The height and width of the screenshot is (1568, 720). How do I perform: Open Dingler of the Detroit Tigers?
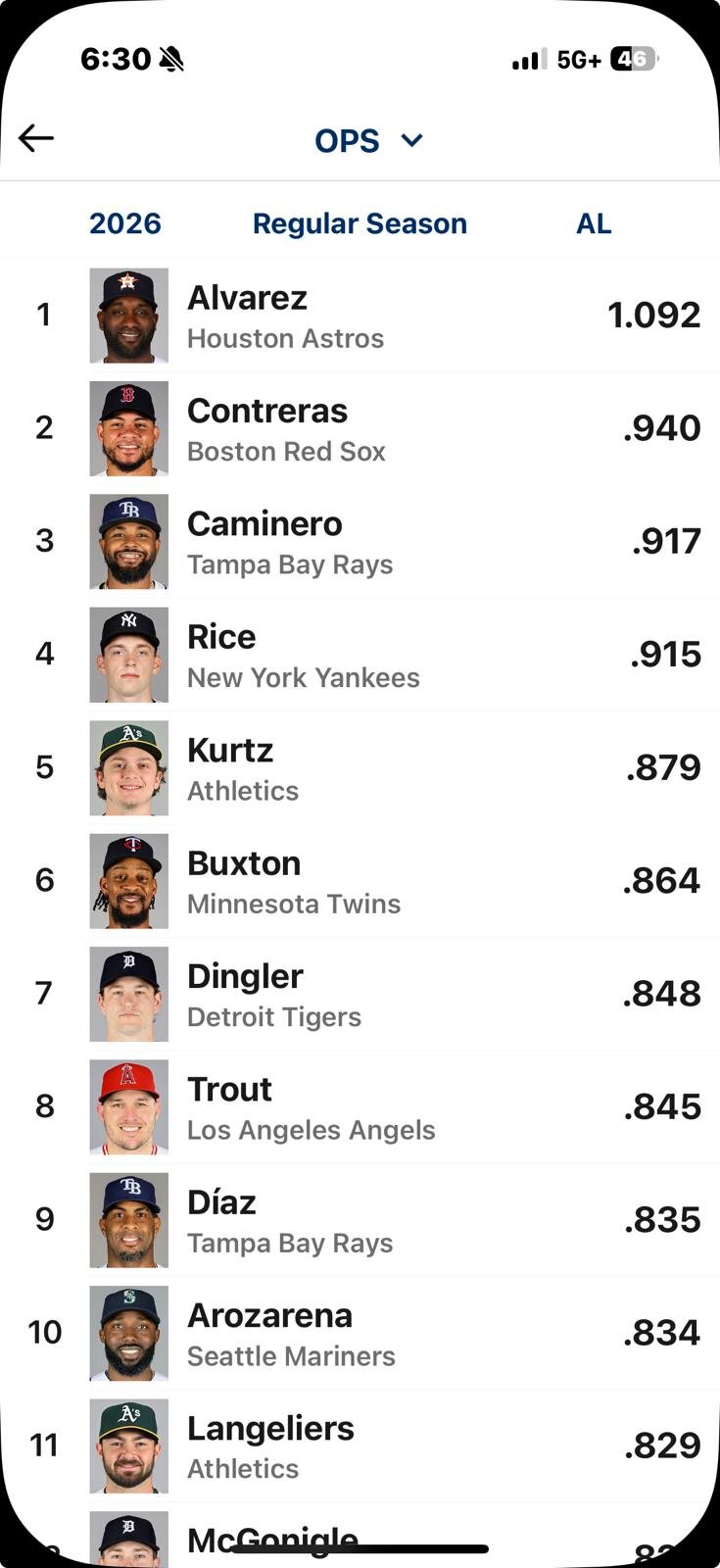point(360,994)
